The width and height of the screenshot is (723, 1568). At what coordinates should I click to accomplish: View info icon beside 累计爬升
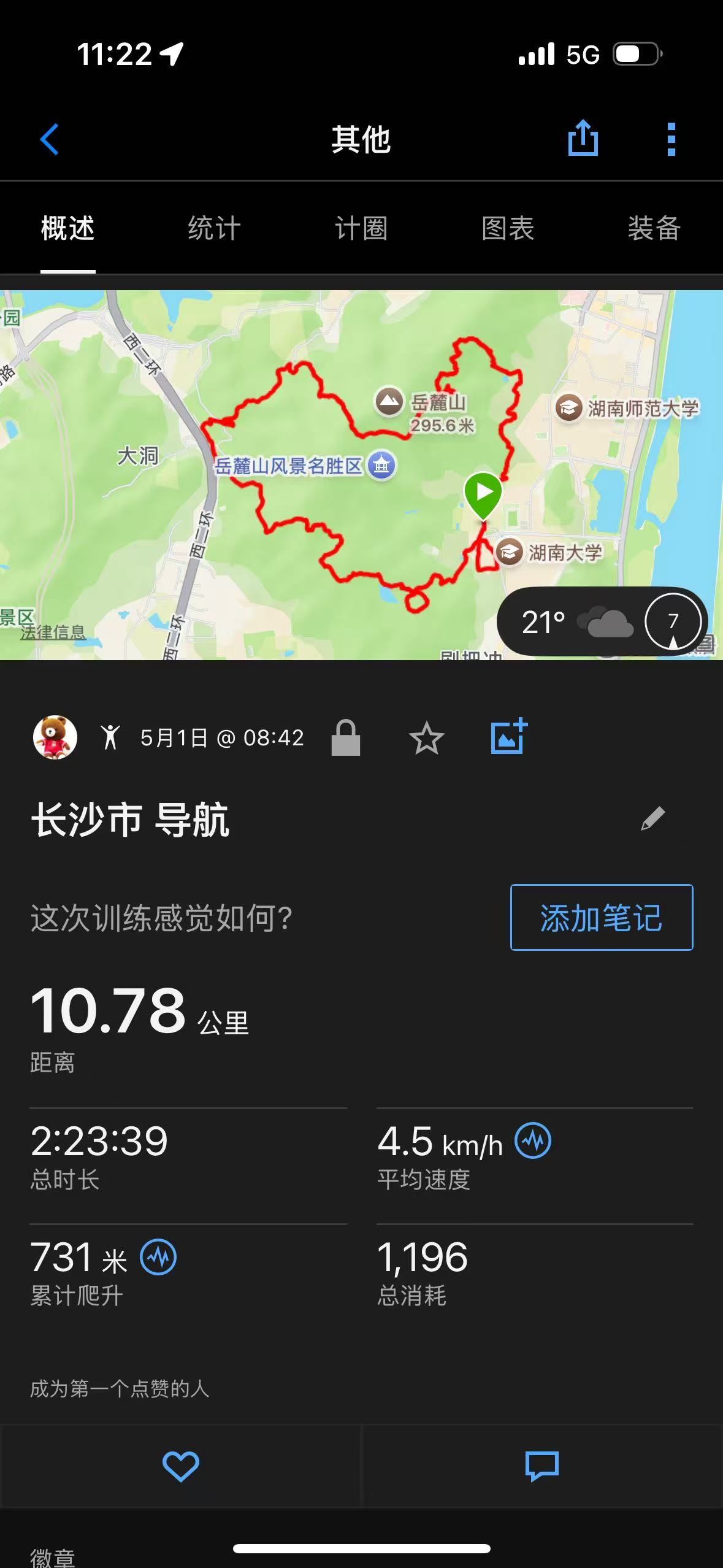coord(159,1257)
